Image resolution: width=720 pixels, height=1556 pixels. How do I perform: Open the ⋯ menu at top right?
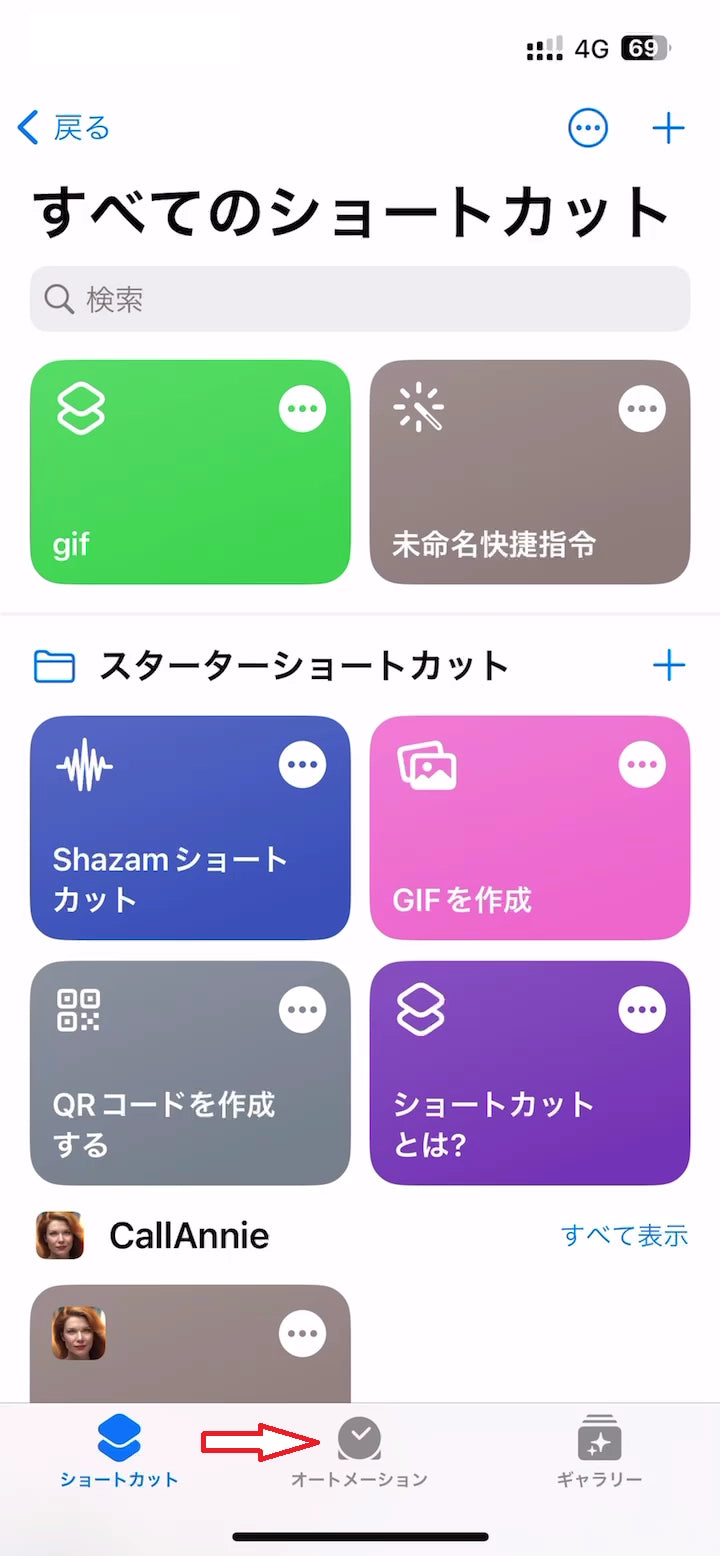[x=588, y=128]
